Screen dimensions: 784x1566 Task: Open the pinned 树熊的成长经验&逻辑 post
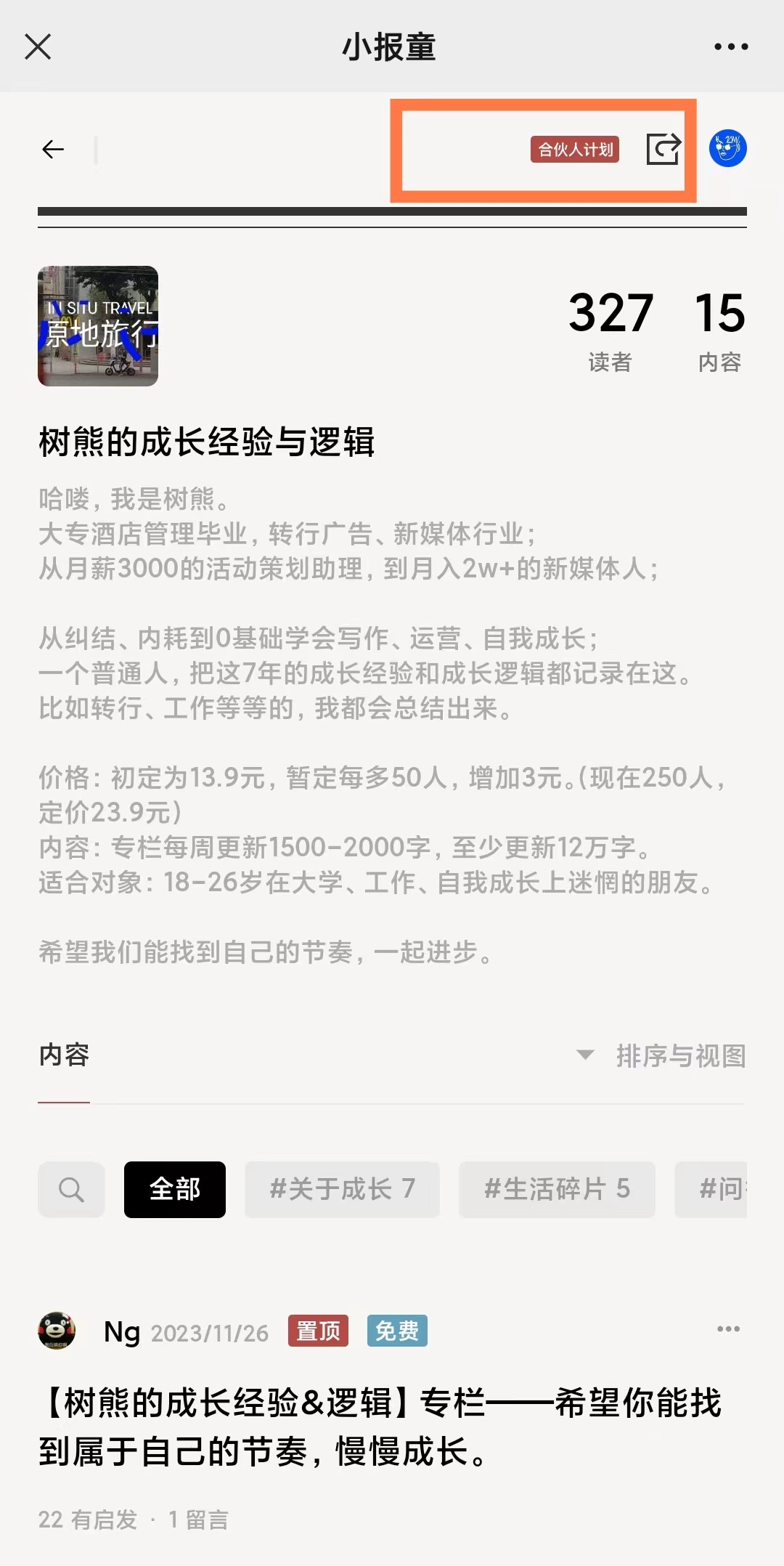coord(380,1427)
